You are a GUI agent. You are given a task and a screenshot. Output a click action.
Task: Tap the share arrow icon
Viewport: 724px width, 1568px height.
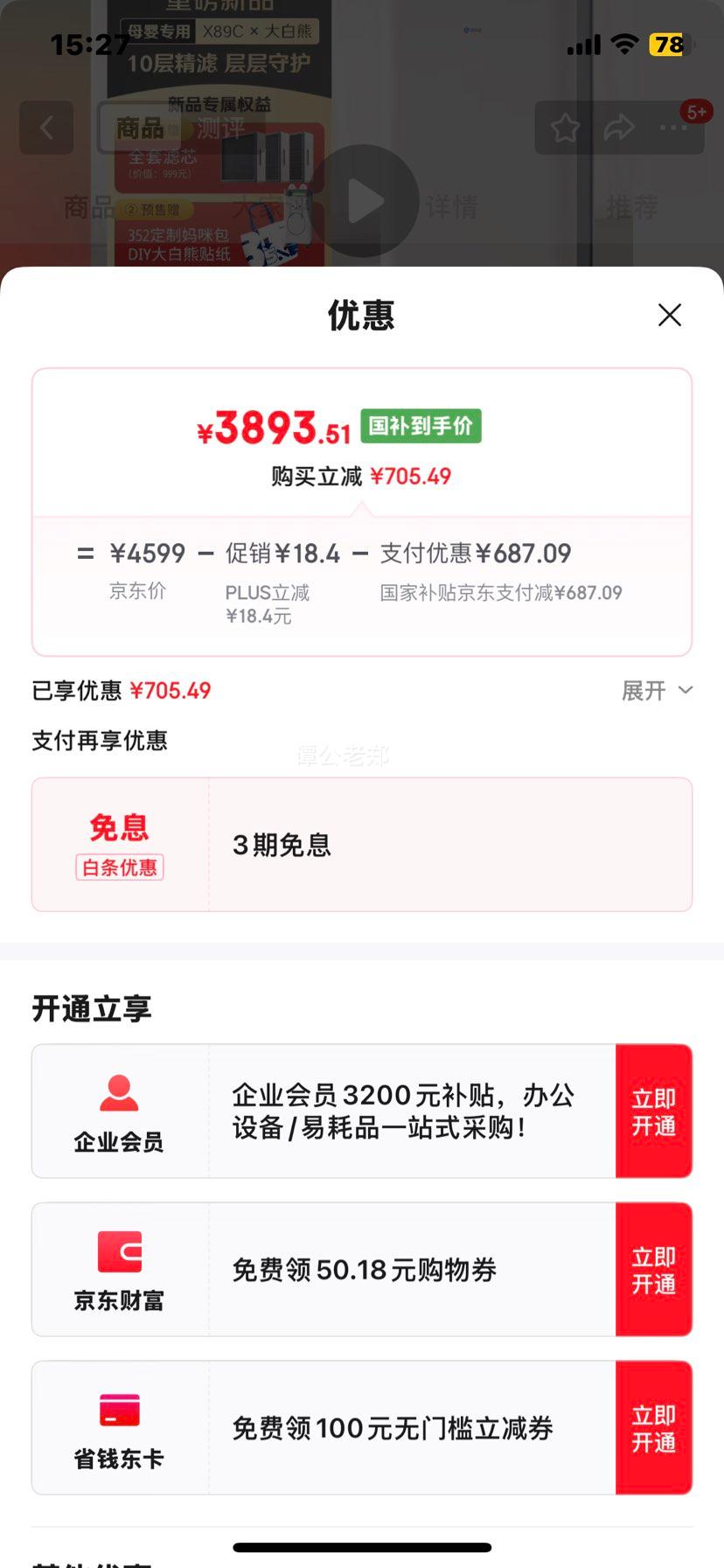[620, 128]
